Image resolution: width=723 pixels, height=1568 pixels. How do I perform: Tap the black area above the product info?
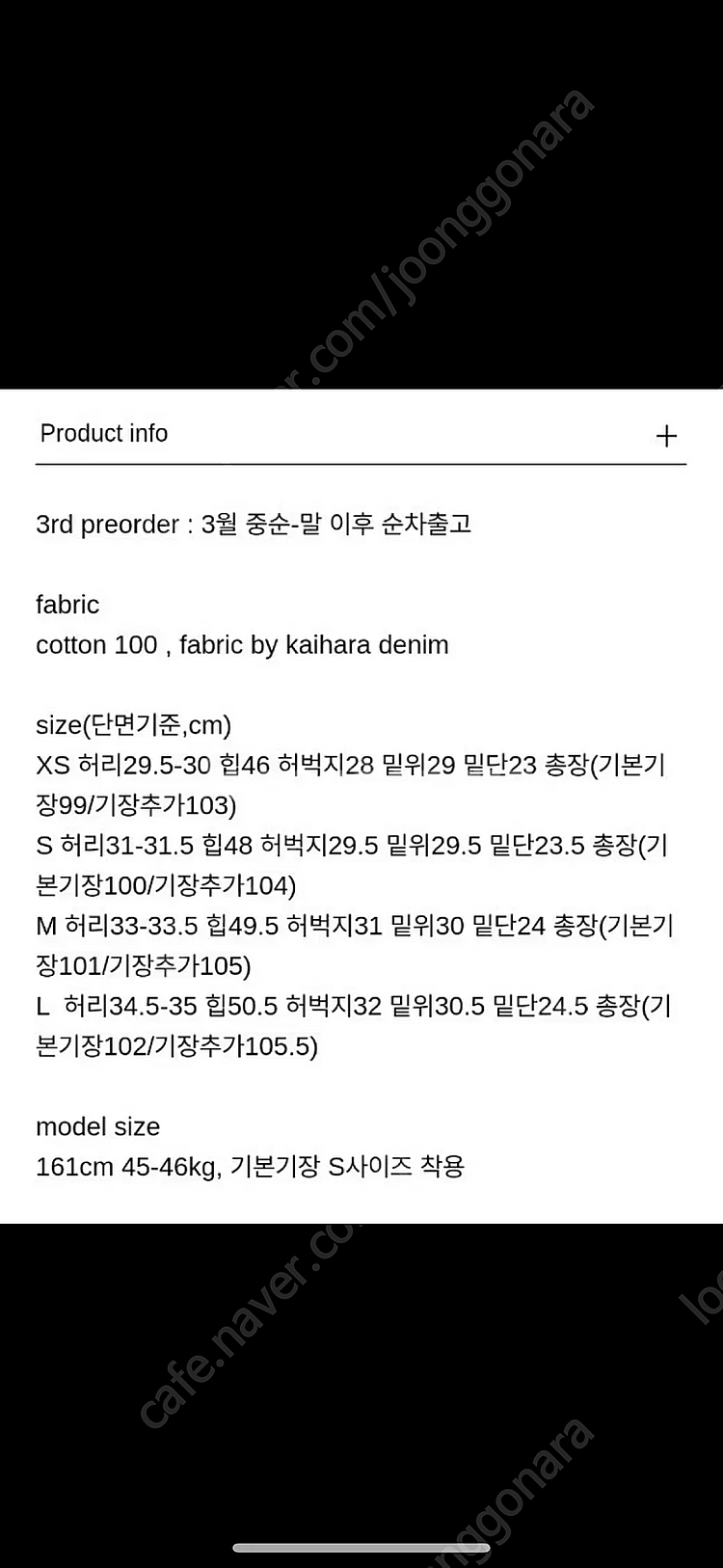pos(361,193)
